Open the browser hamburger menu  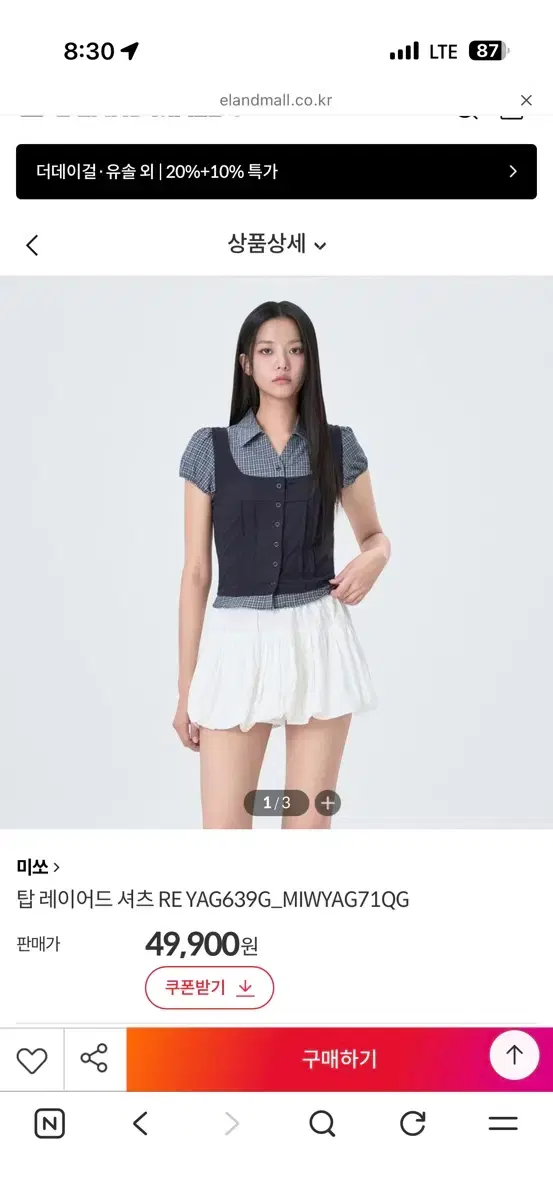(x=503, y=1124)
